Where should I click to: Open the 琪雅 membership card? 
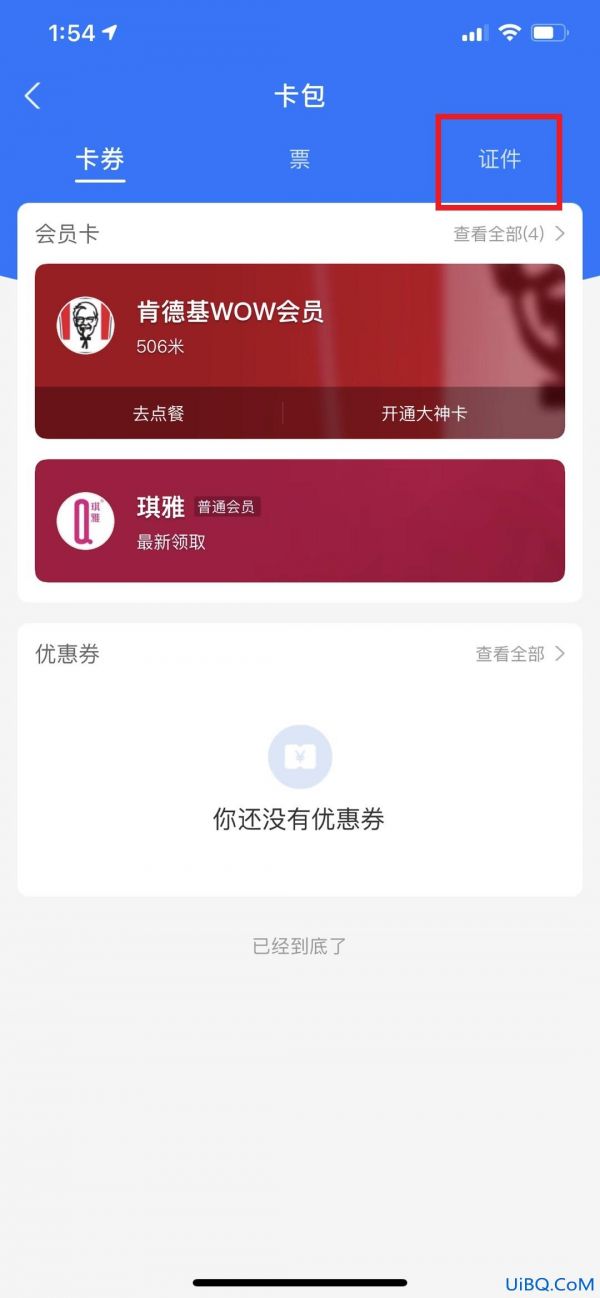300,521
